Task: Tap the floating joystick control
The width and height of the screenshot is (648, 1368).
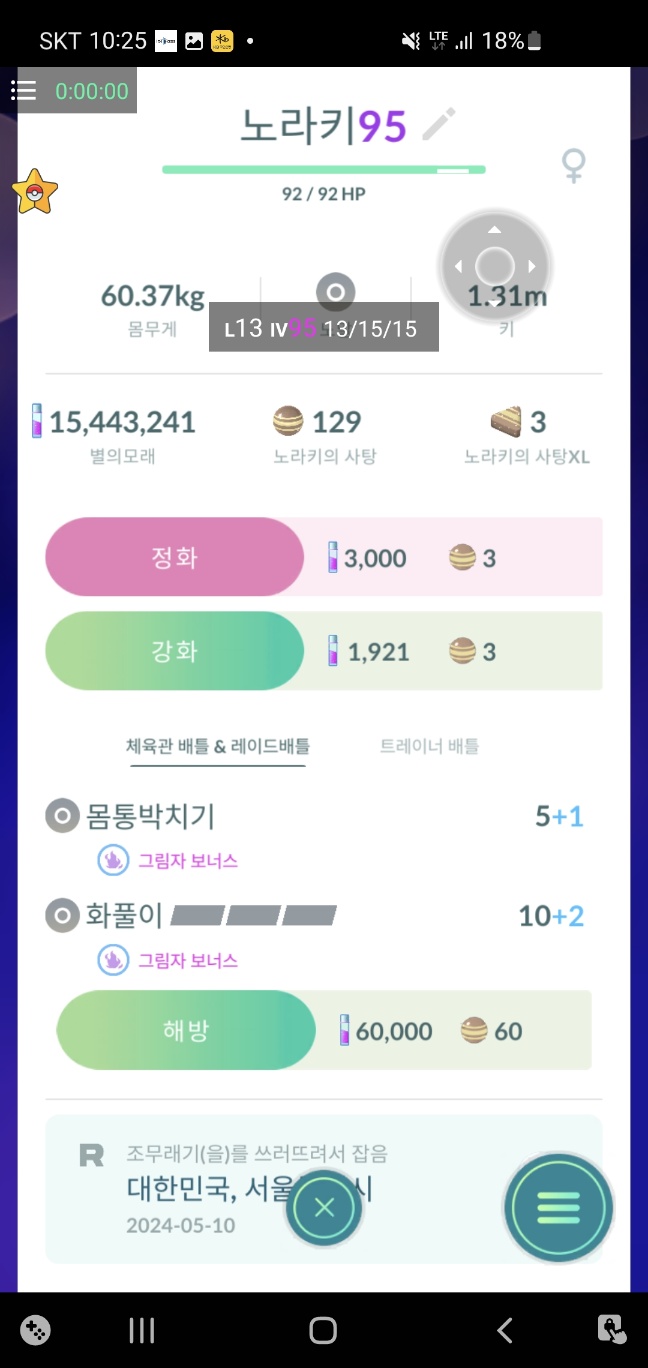Action: [x=494, y=267]
